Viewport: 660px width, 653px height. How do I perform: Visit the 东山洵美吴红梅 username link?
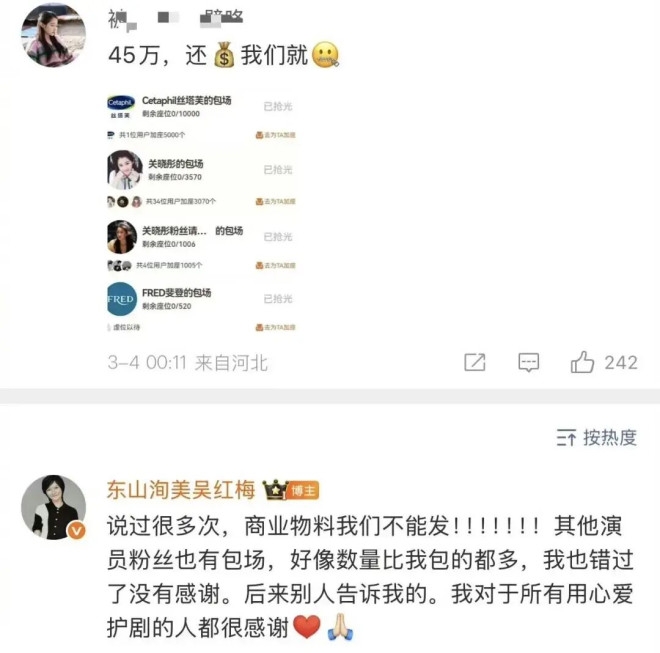tap(183, 490)
